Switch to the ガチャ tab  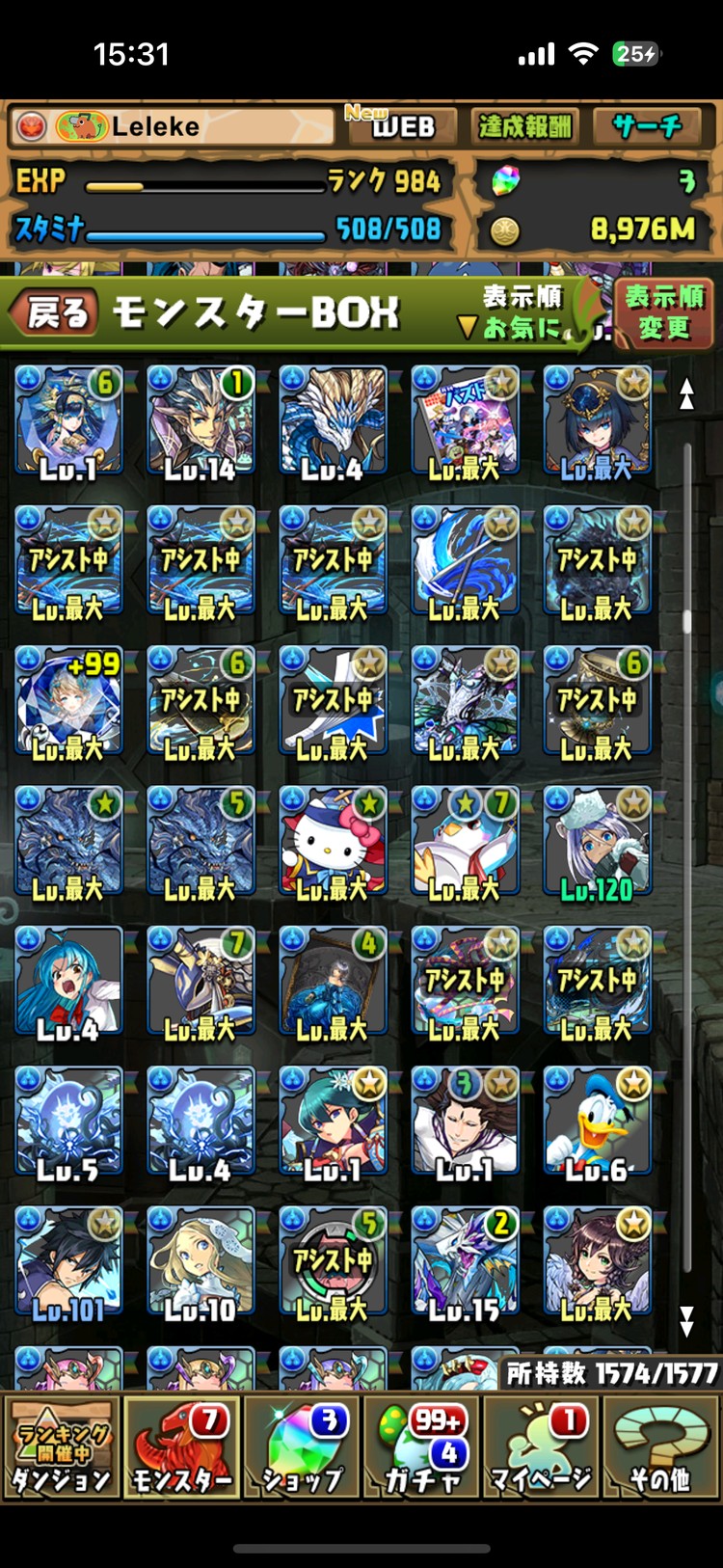[421, 1448]
